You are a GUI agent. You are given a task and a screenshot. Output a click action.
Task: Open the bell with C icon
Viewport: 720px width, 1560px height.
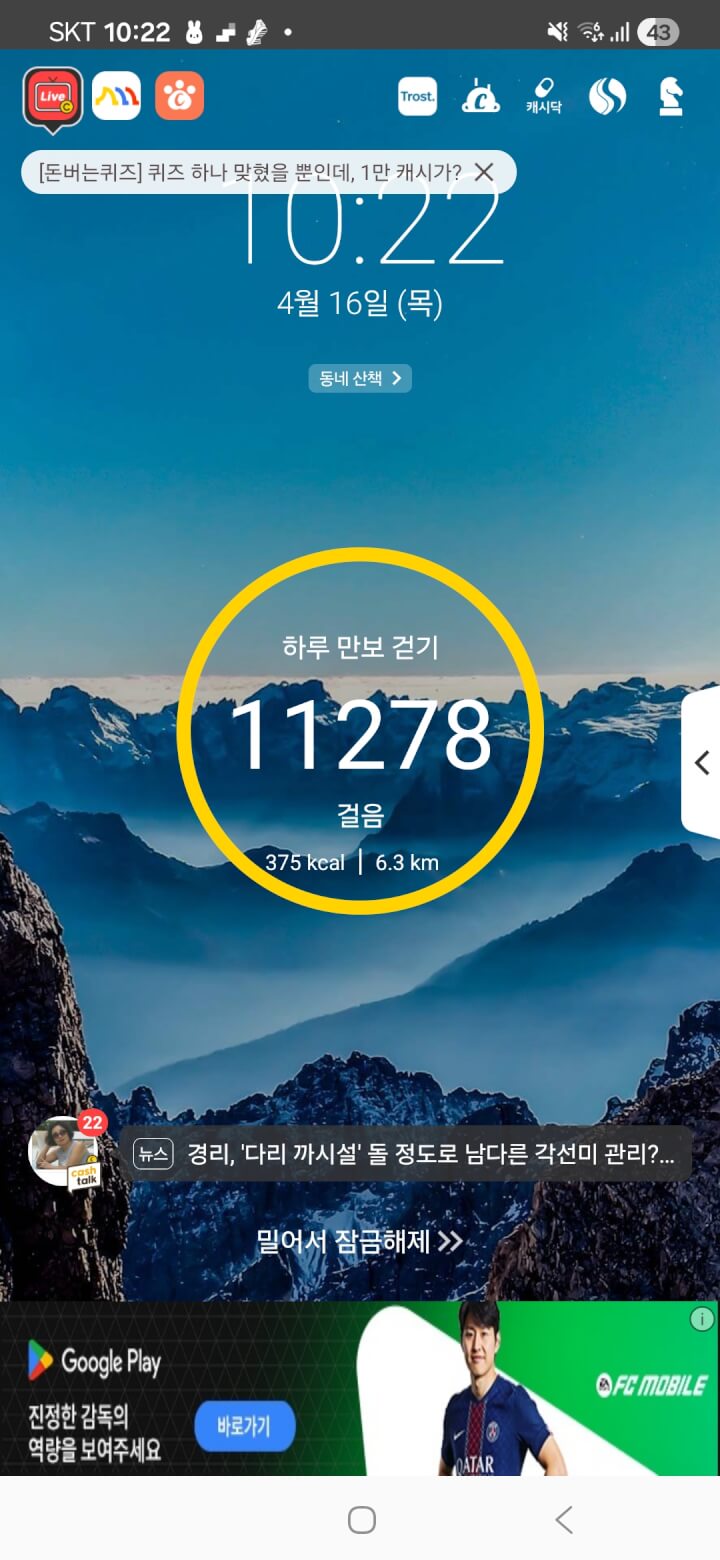pyautogui.click(x=480, y=96)
